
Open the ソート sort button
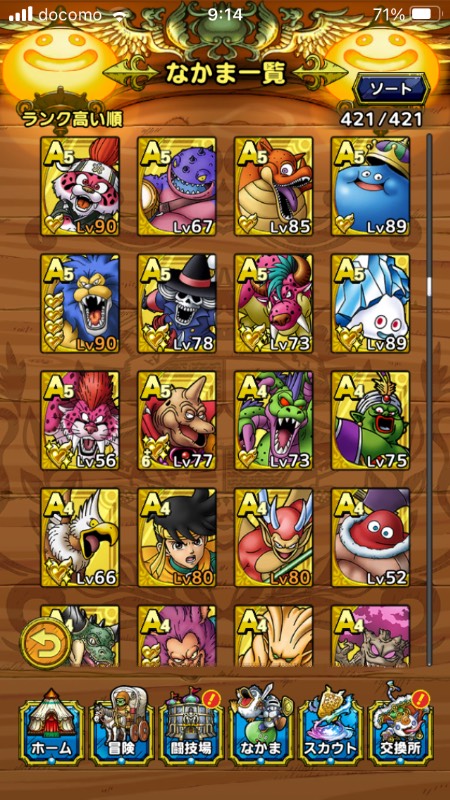click(391, 89)
